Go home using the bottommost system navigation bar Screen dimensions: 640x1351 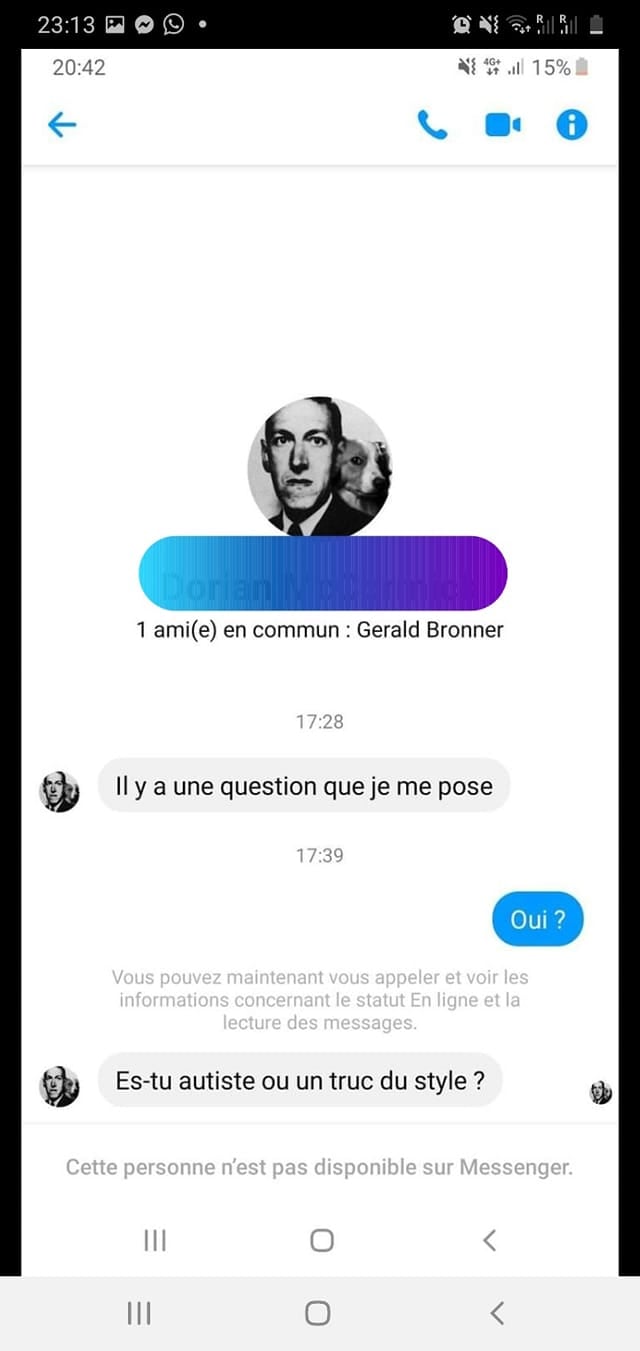tap(318, 1313)
